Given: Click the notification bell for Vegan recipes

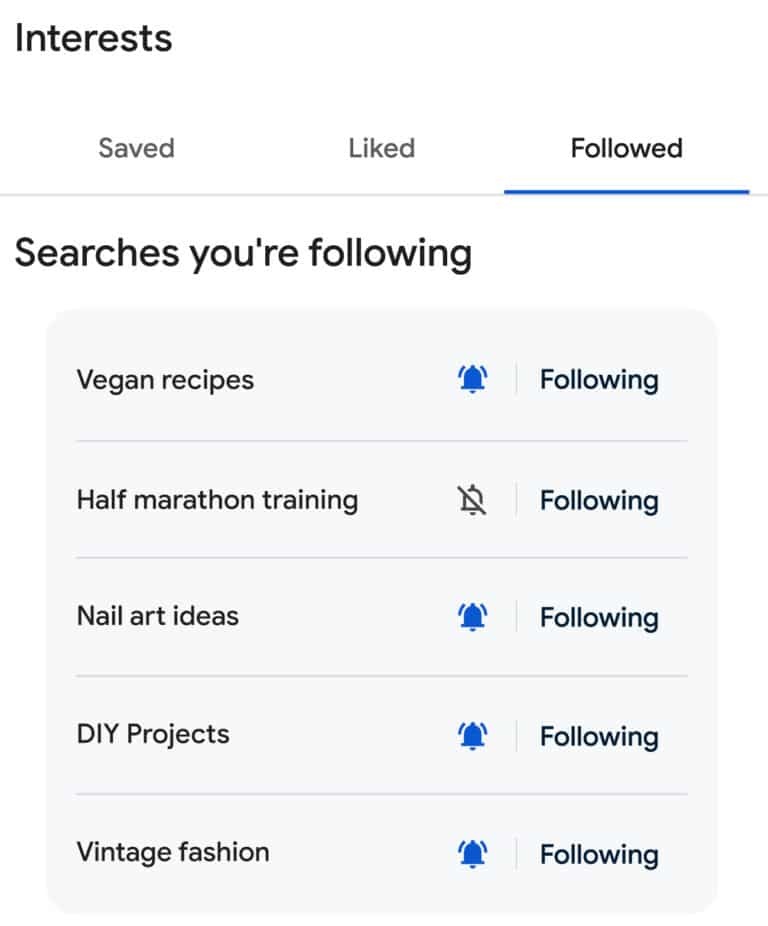Looking at the screenshot, I should [471, 379].
